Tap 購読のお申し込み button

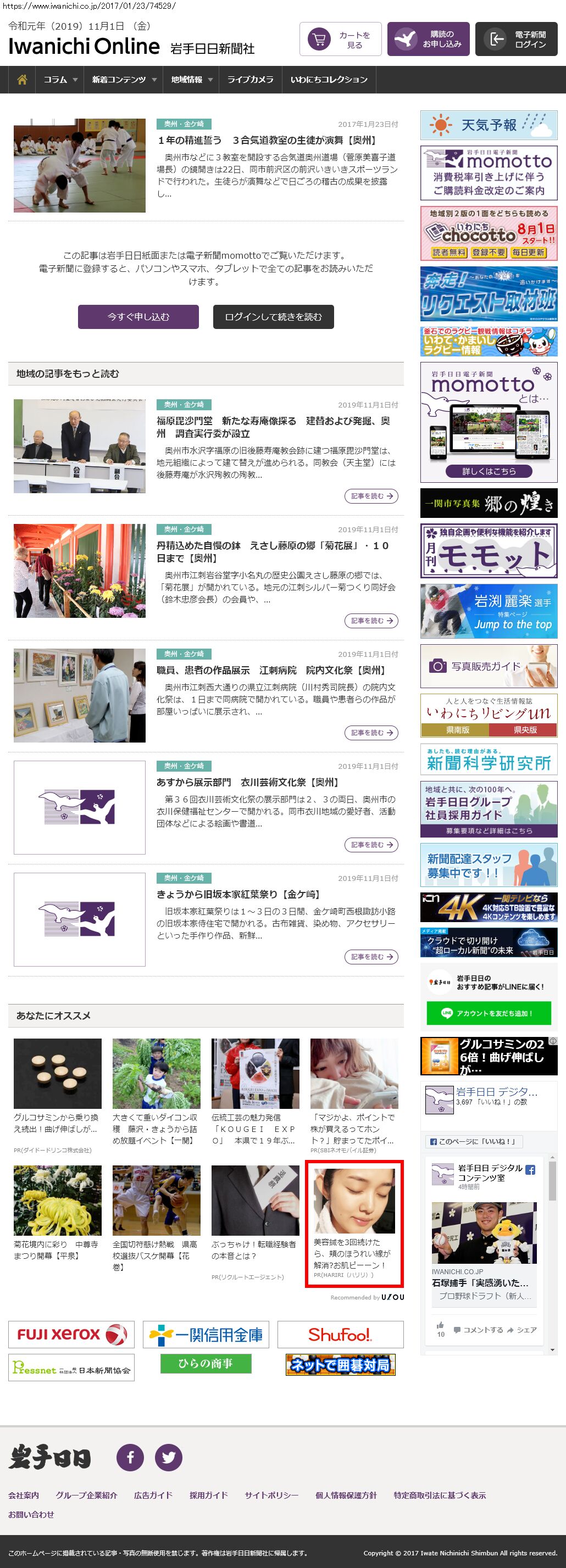tap(428, 40)
